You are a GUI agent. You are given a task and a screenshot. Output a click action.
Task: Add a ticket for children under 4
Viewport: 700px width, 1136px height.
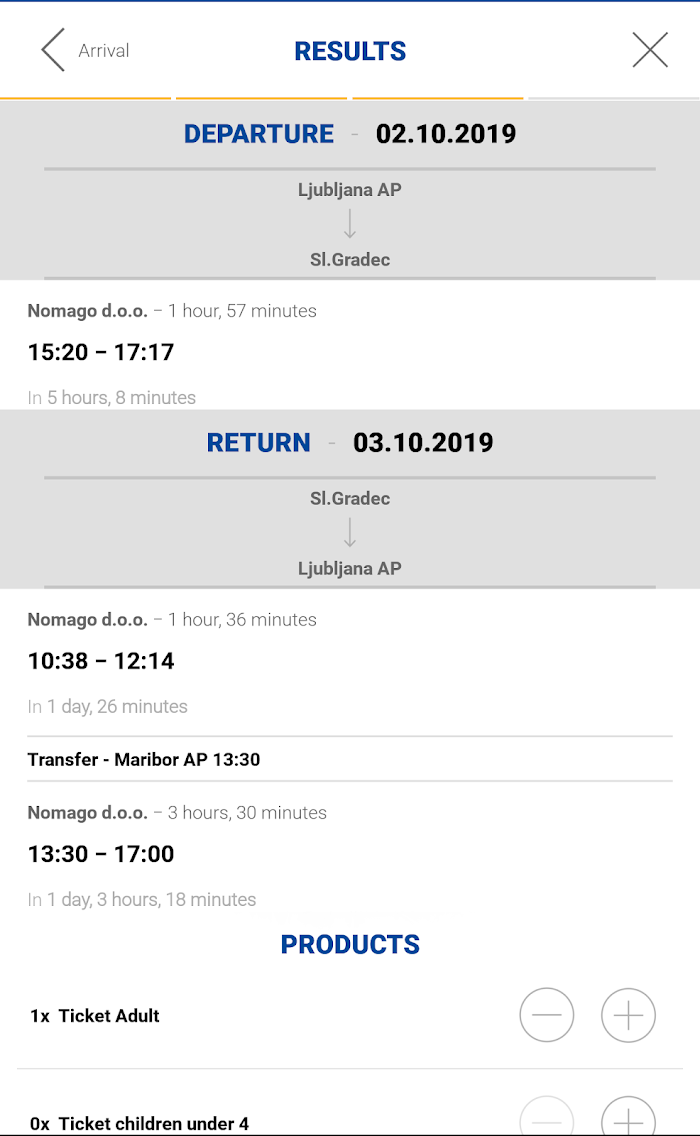pyautogui.click(x=628, y=1116)
